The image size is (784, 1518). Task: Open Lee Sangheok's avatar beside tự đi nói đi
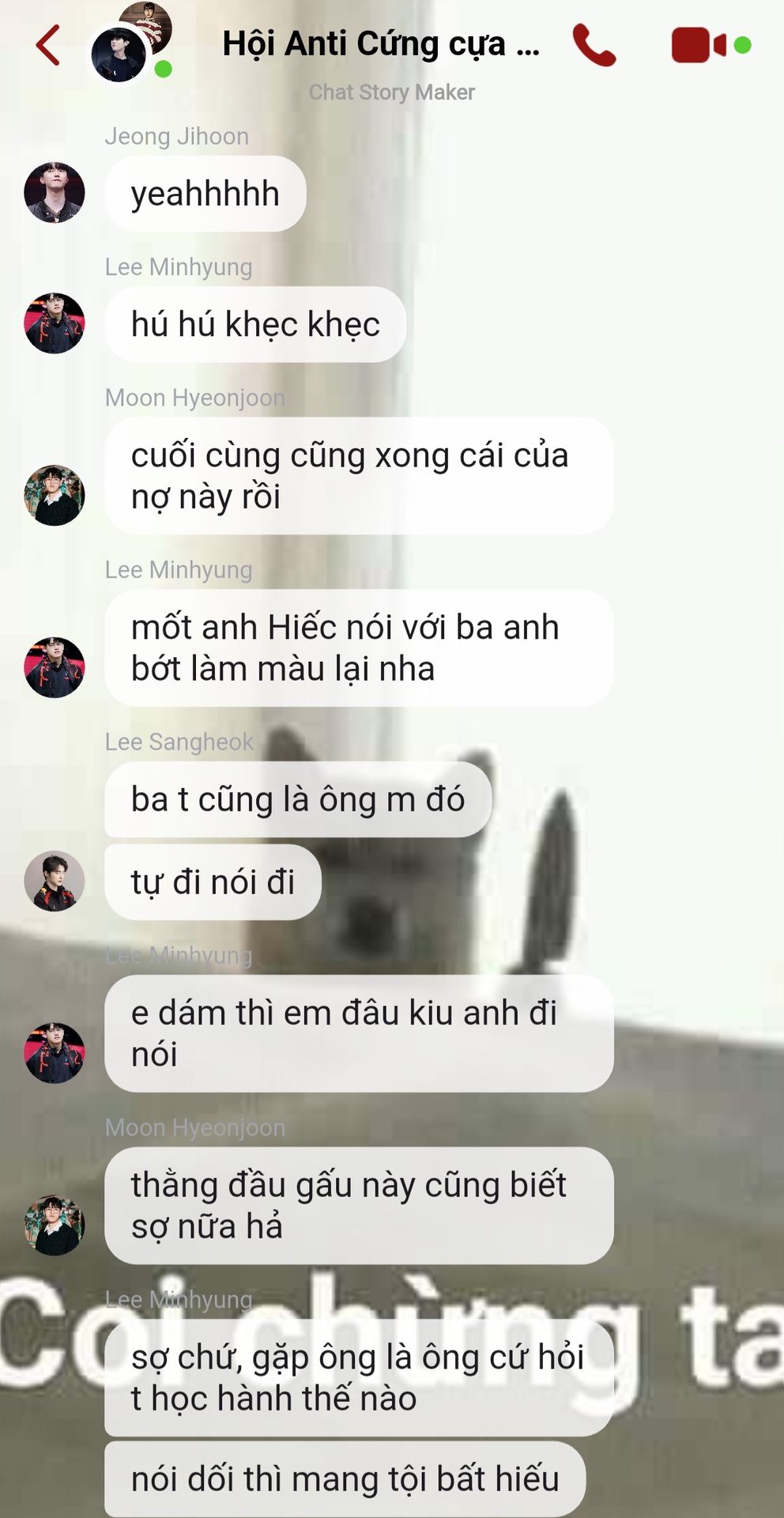[55, 881]
